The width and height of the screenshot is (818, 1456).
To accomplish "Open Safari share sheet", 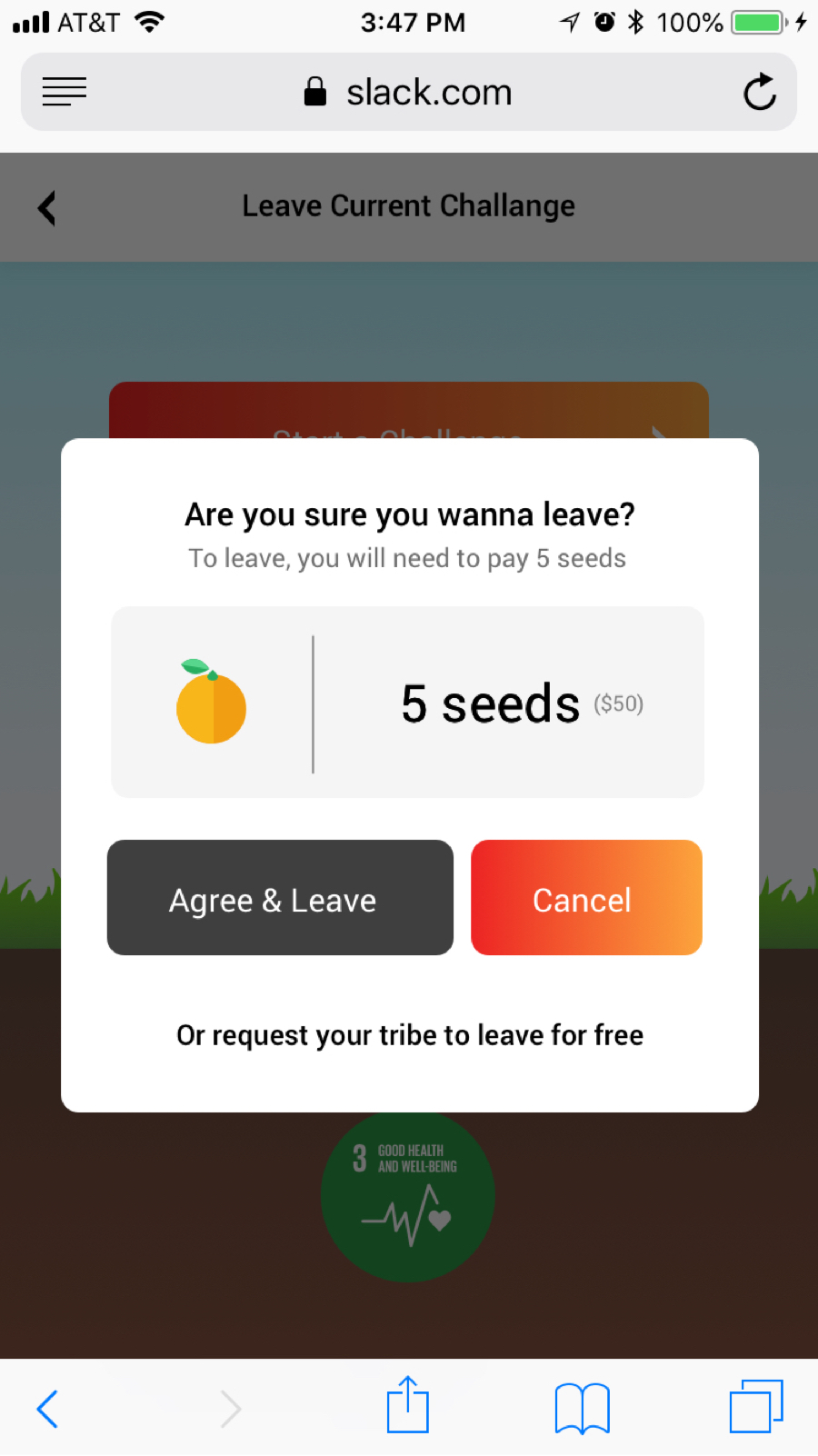I will [407, 1405].
